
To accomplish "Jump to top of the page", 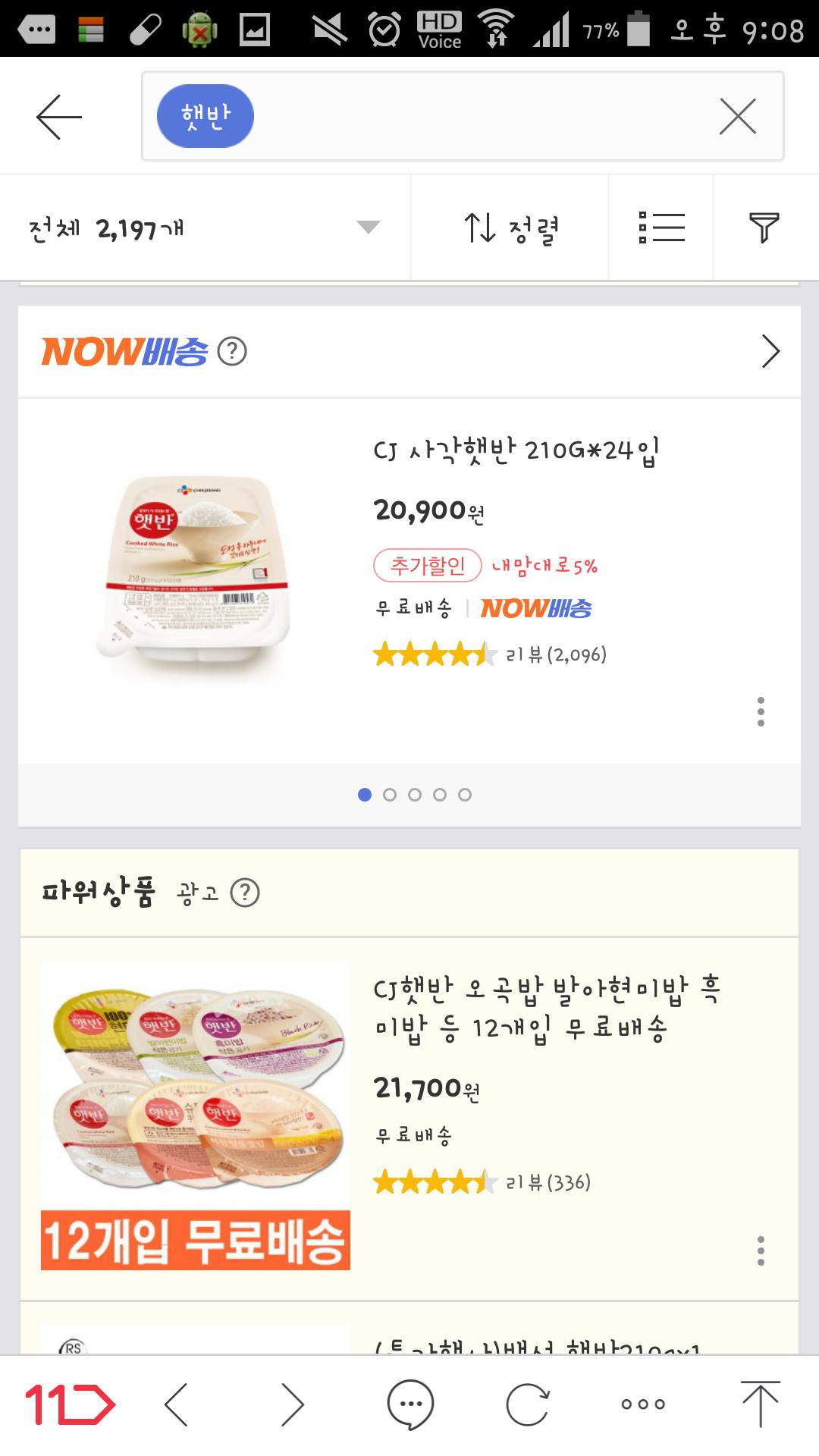I will click(760, 1405).
